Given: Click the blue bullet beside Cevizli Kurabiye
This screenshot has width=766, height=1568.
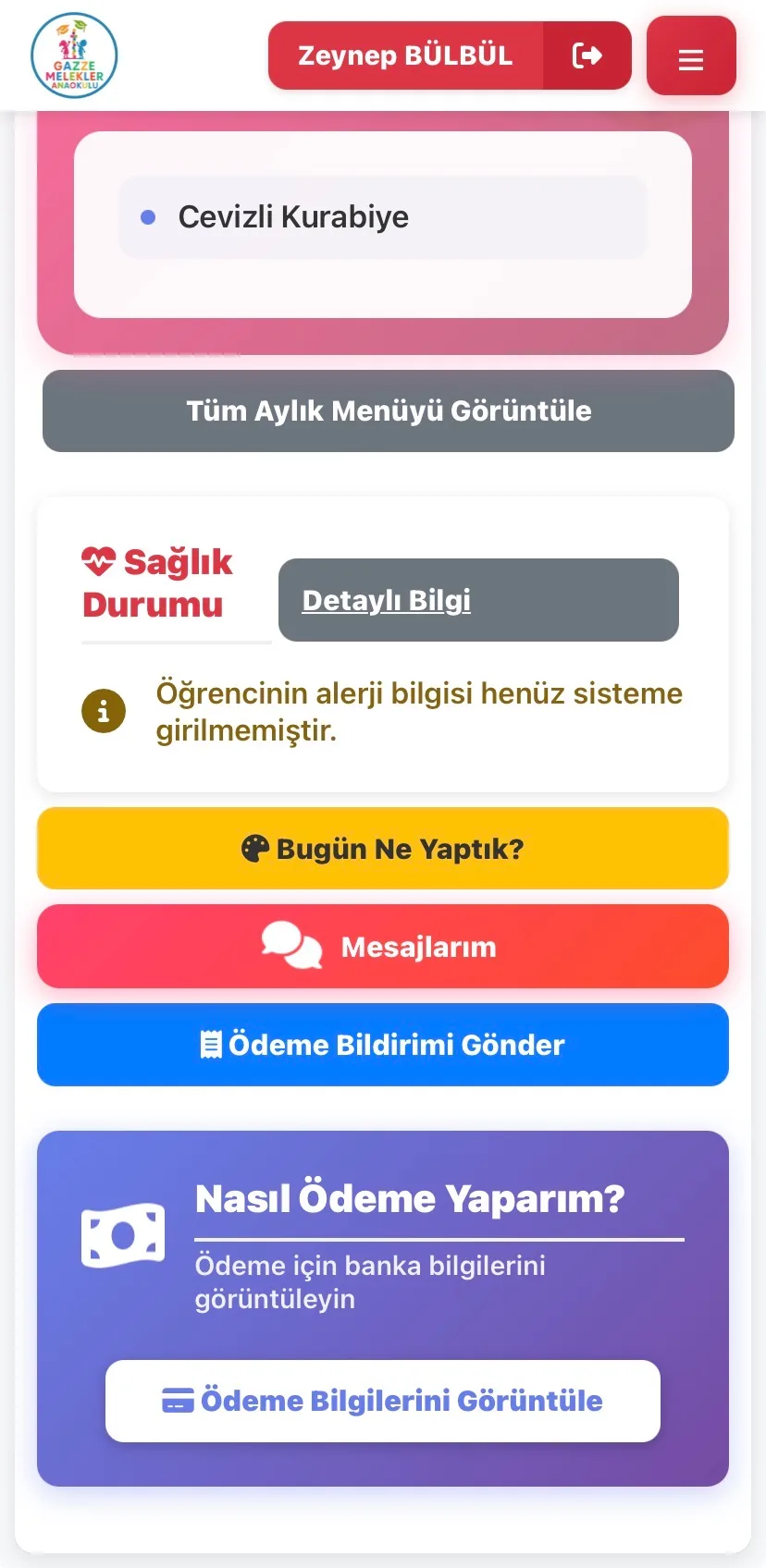Looking at the screenshot, I should (147, 216).
